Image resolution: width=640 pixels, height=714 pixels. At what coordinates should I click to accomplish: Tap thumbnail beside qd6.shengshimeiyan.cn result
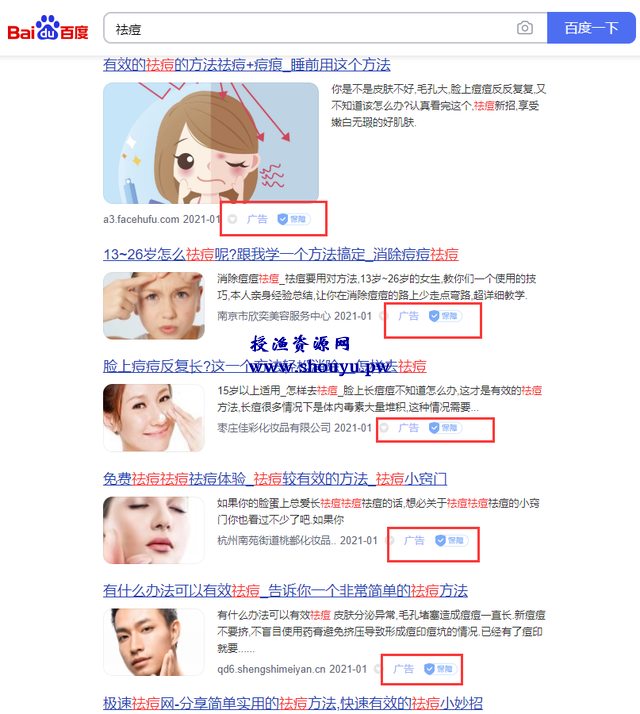[153, 641]
